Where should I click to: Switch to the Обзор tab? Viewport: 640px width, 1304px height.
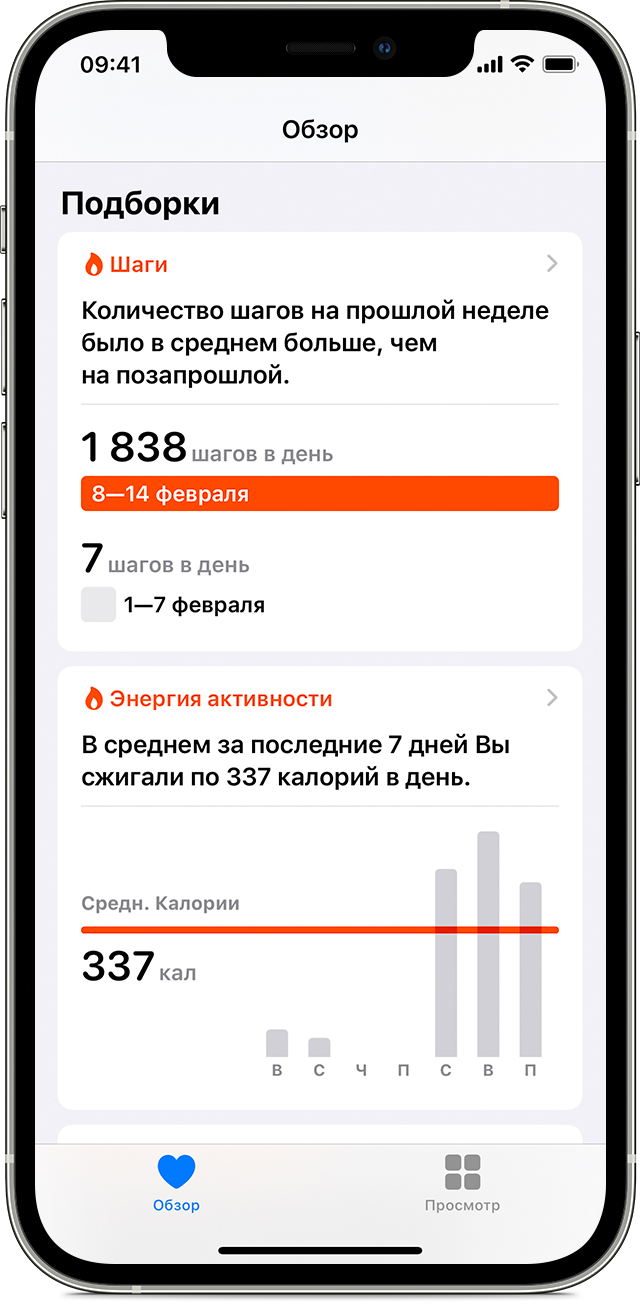pyautogui.click(x=177, y=1182)
